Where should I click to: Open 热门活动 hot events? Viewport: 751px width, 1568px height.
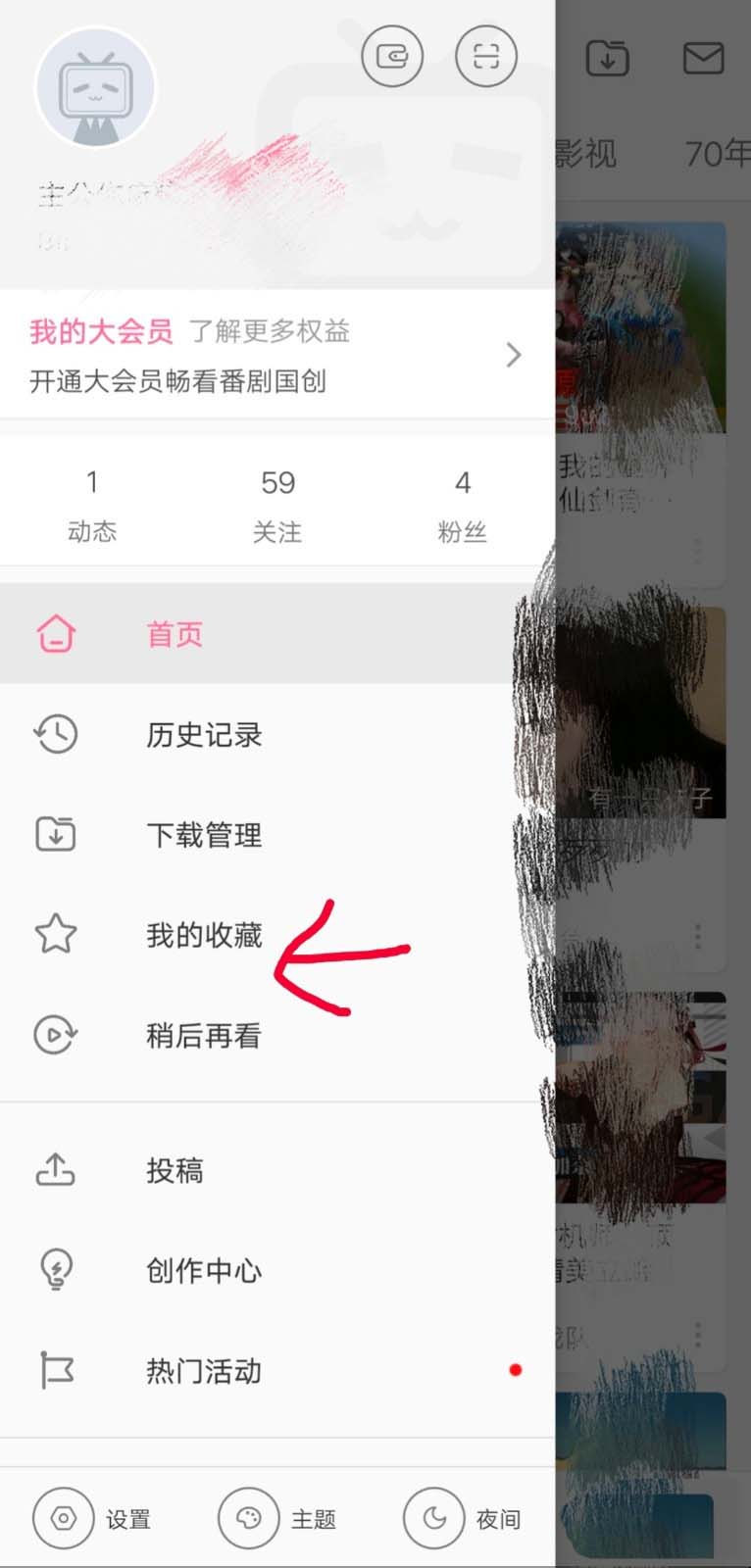click(x=204, y=1370)
